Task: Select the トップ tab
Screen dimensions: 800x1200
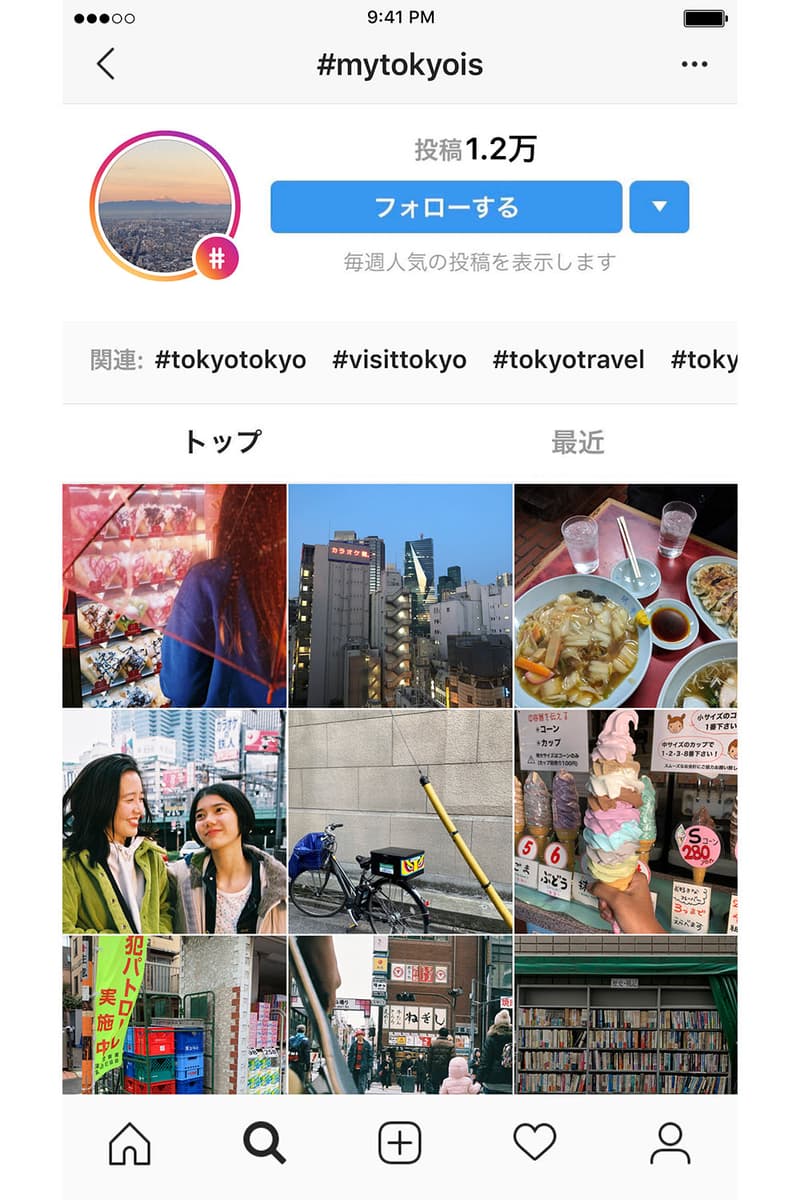Action: [x=224, y=440]
